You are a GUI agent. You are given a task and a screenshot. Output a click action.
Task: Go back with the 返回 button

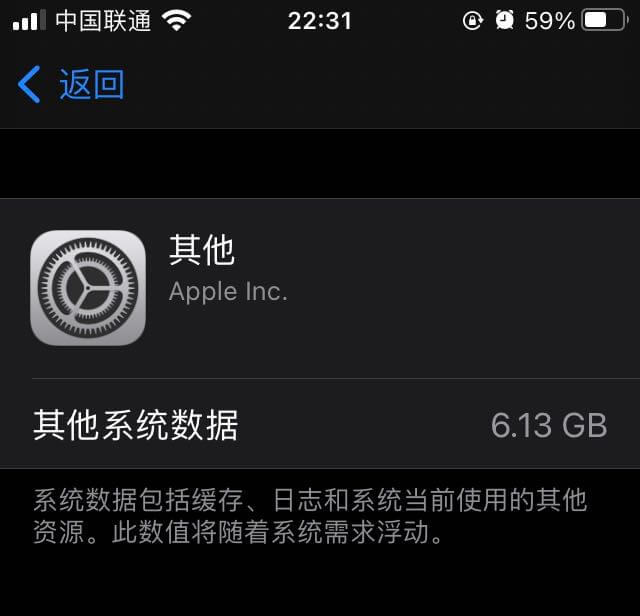(72, 85)
